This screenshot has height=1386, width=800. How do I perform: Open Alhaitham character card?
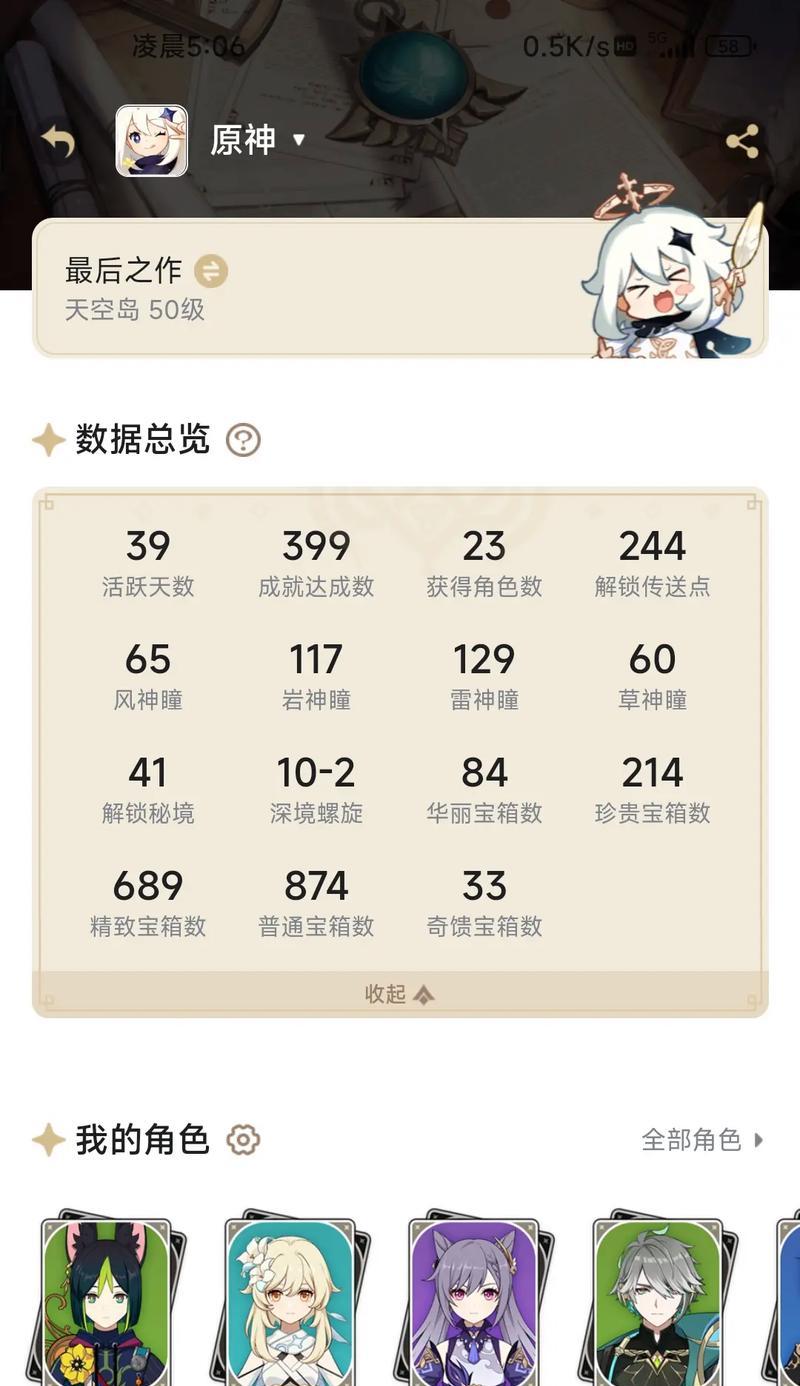658,1300
